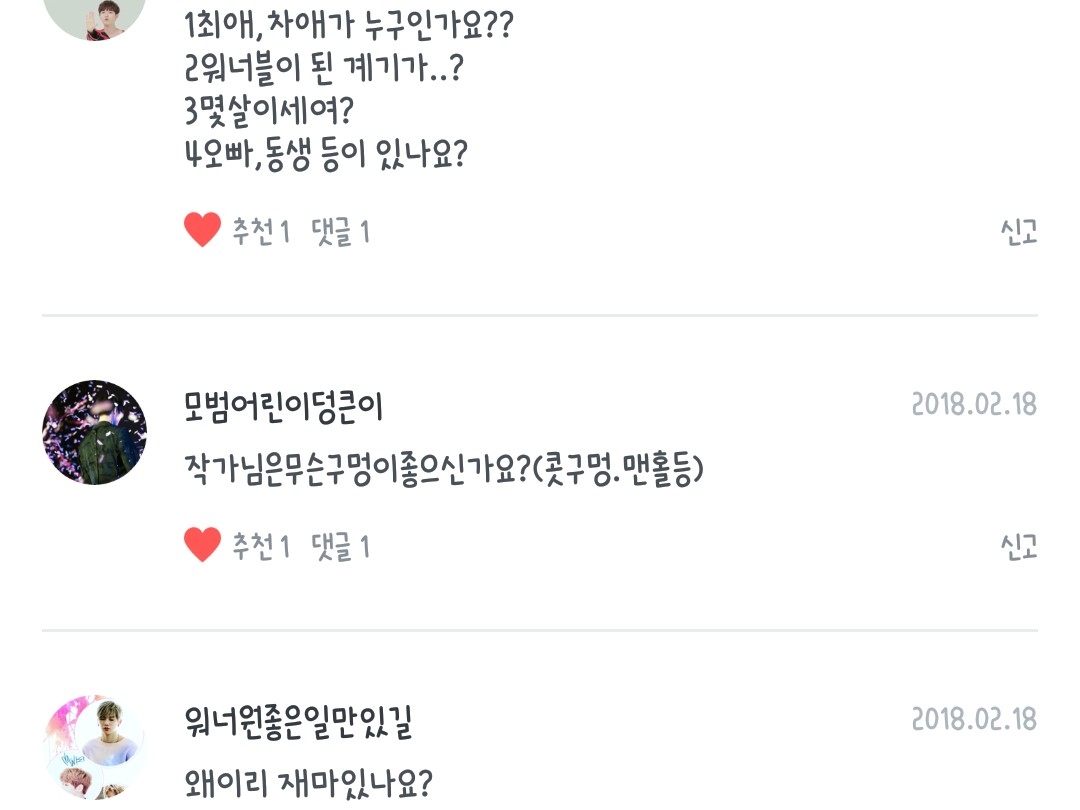Like the comment asking 1최애, 차애가 누구인가요
This screenshot has width=1080, height=810.
point(202,230)
